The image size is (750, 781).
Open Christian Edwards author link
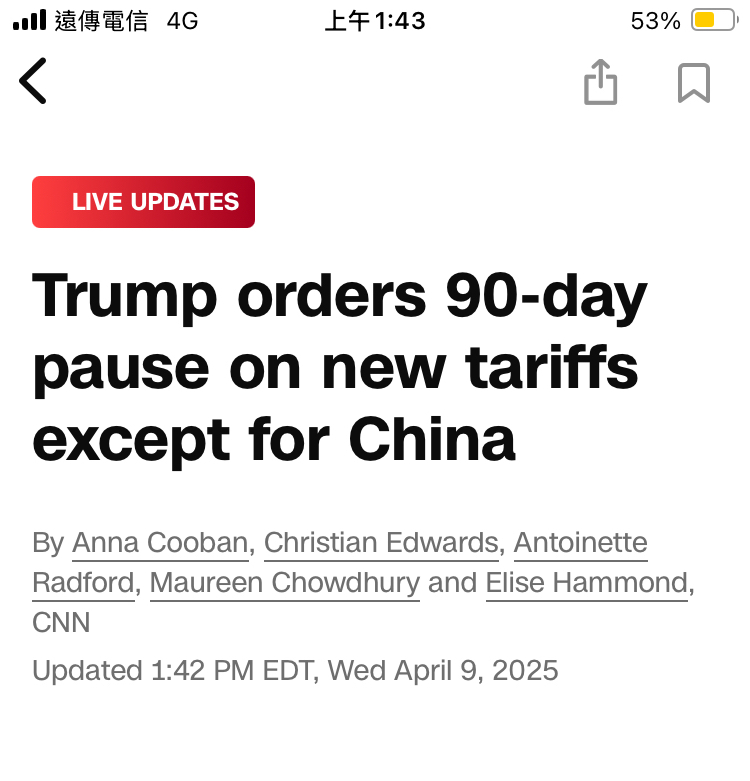coord(381,542)
